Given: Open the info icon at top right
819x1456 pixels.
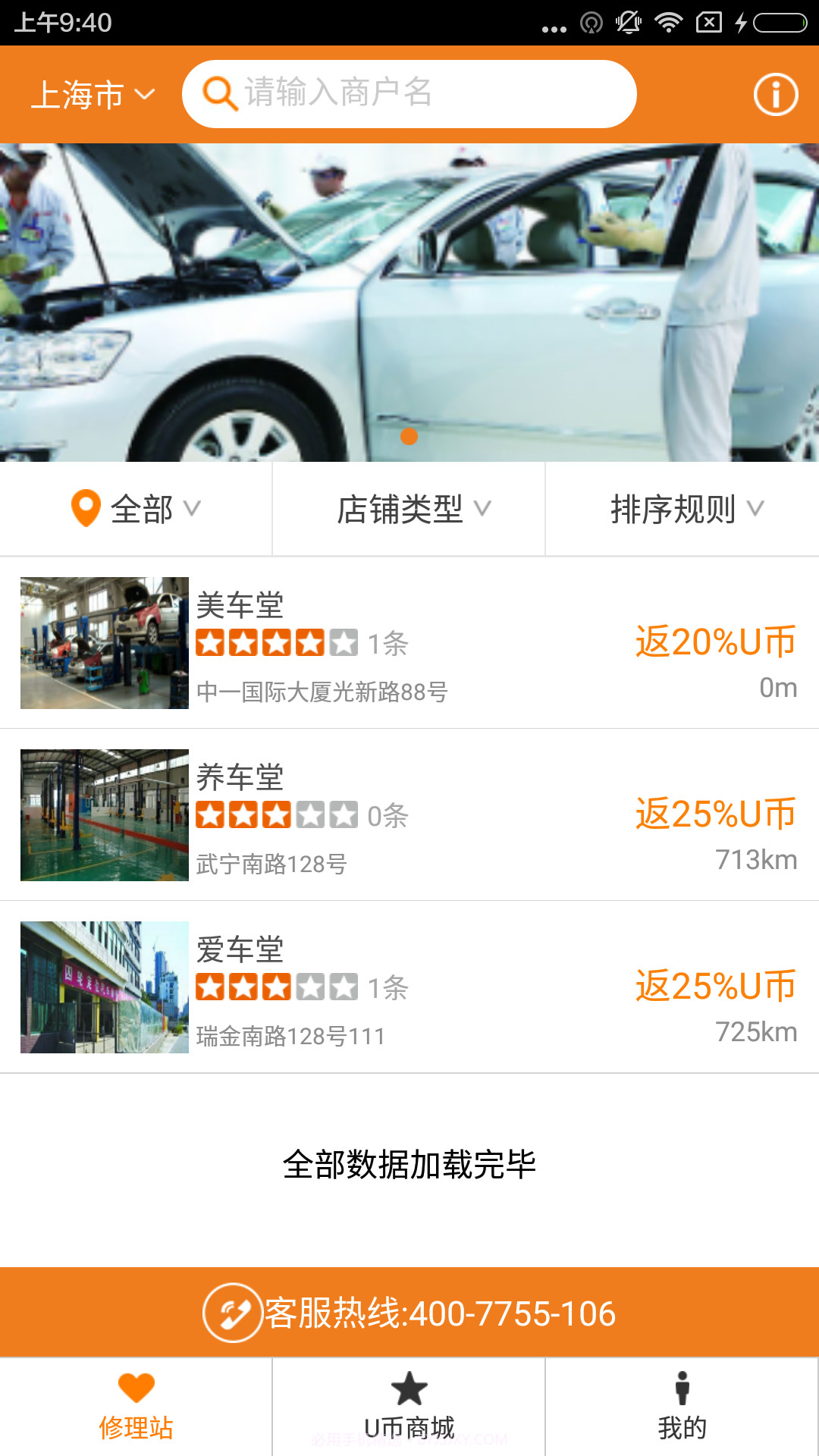Looking at the screenshot, I should 775,93.
